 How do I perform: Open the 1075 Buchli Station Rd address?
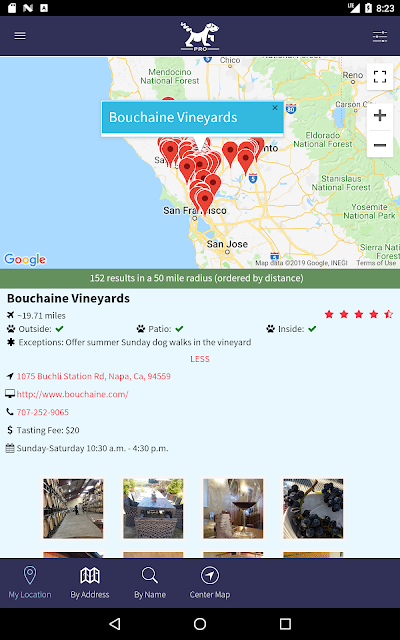(x=93, y=376)
